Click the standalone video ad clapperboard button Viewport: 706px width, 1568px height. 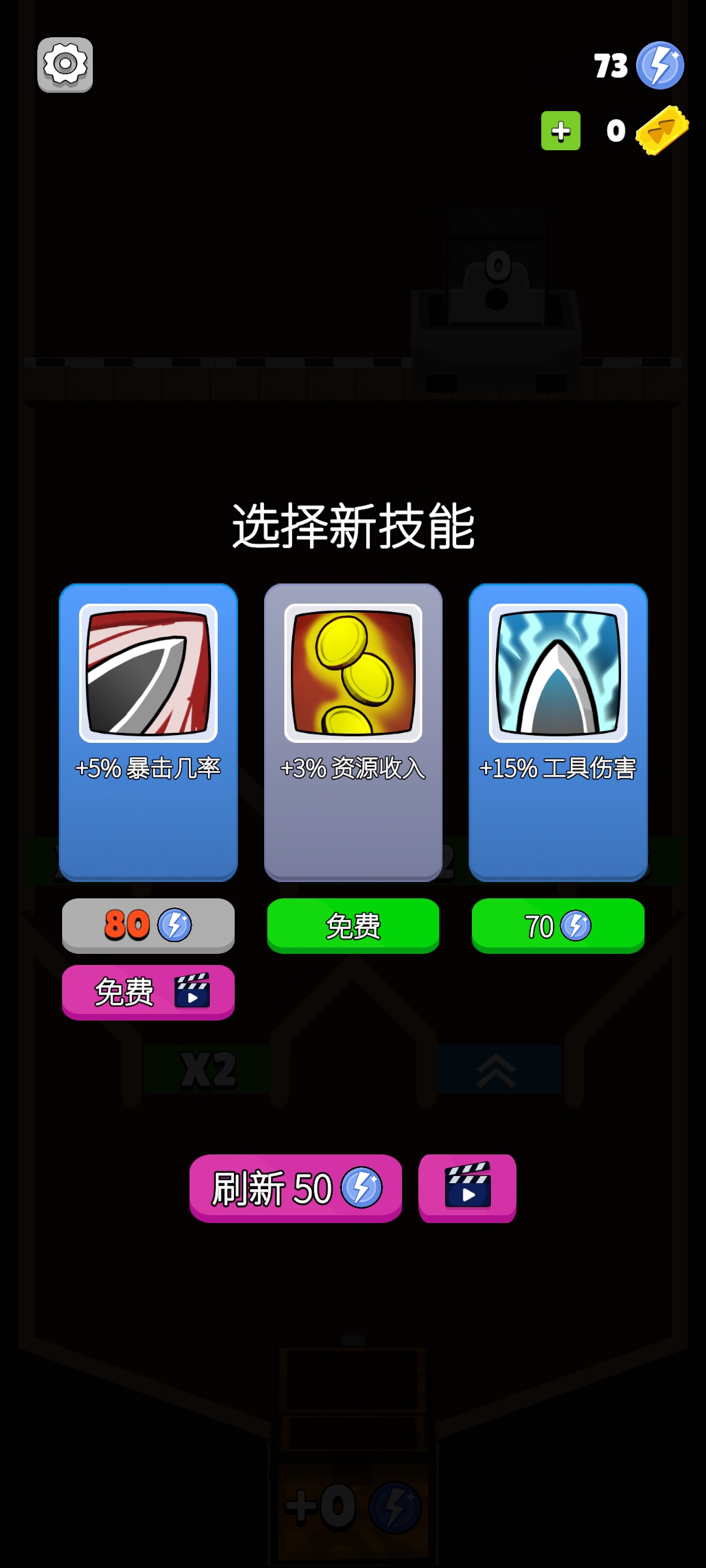click(467, 1188)
